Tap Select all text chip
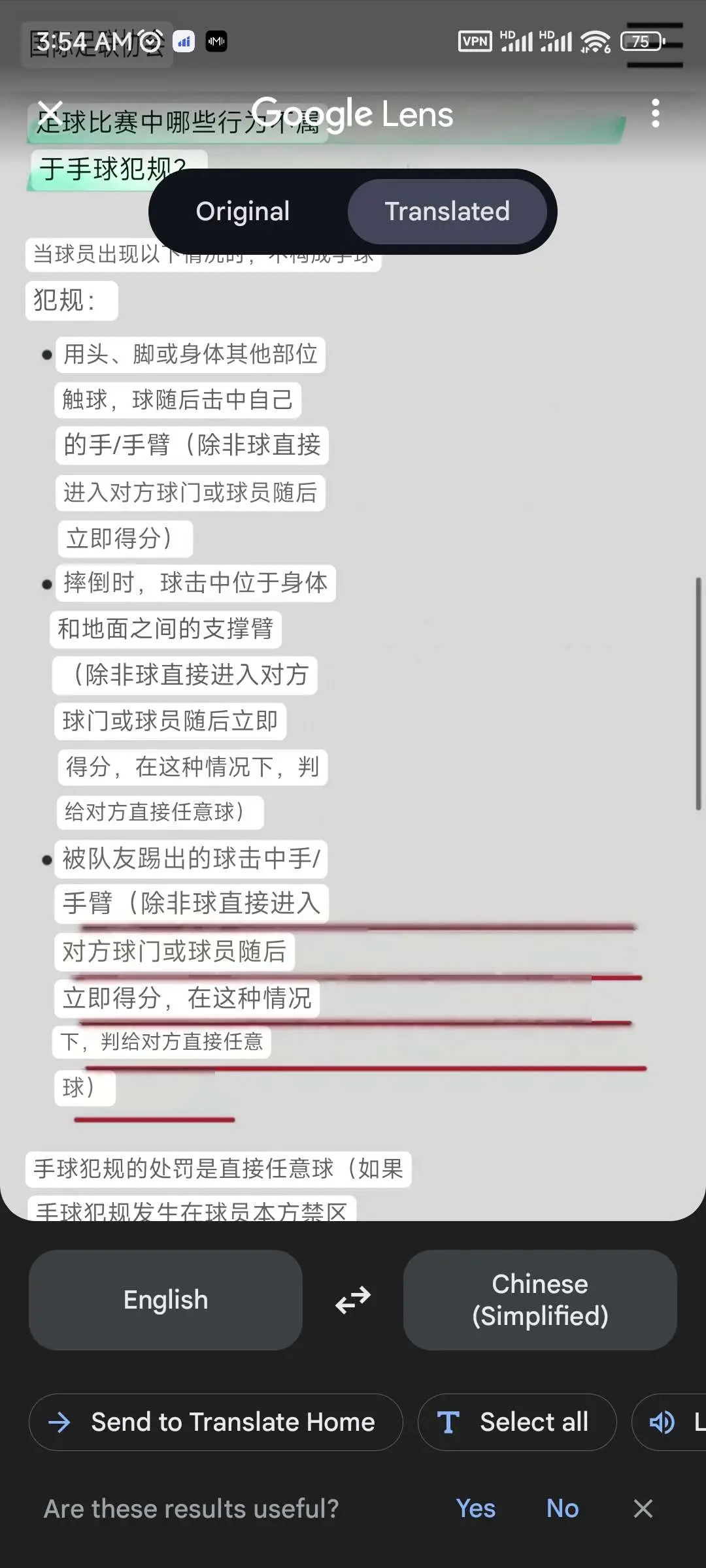 click(517, 1422)
